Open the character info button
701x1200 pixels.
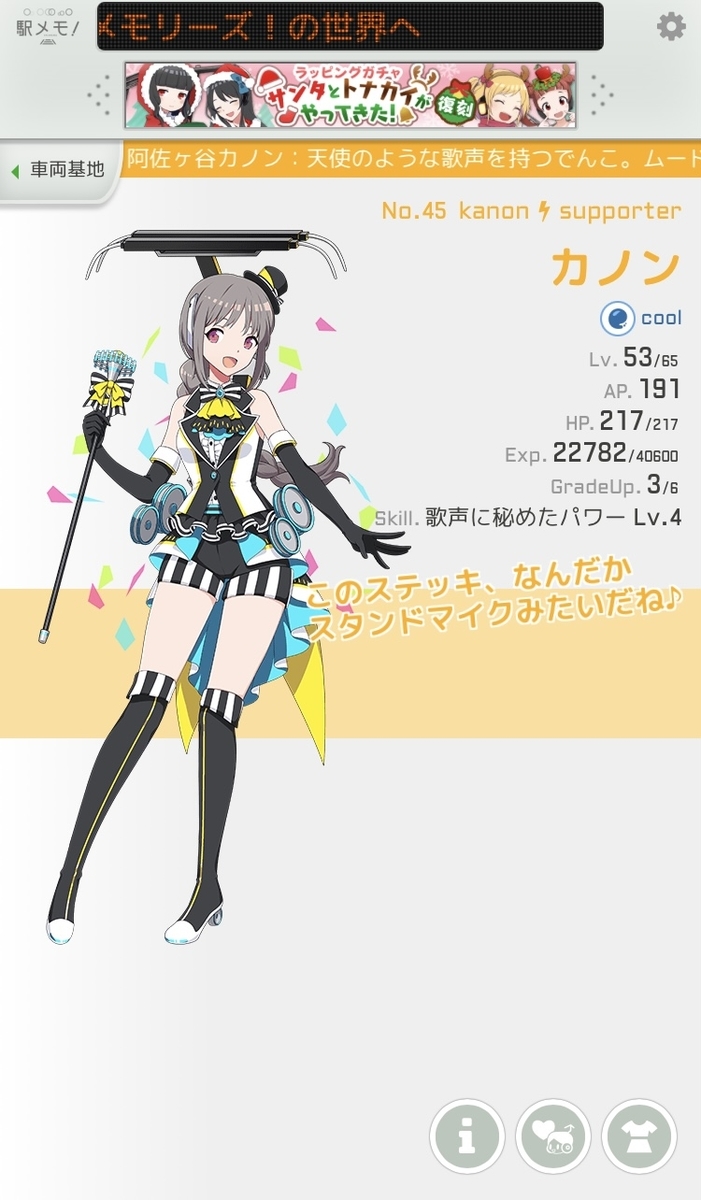[467, 1137]
